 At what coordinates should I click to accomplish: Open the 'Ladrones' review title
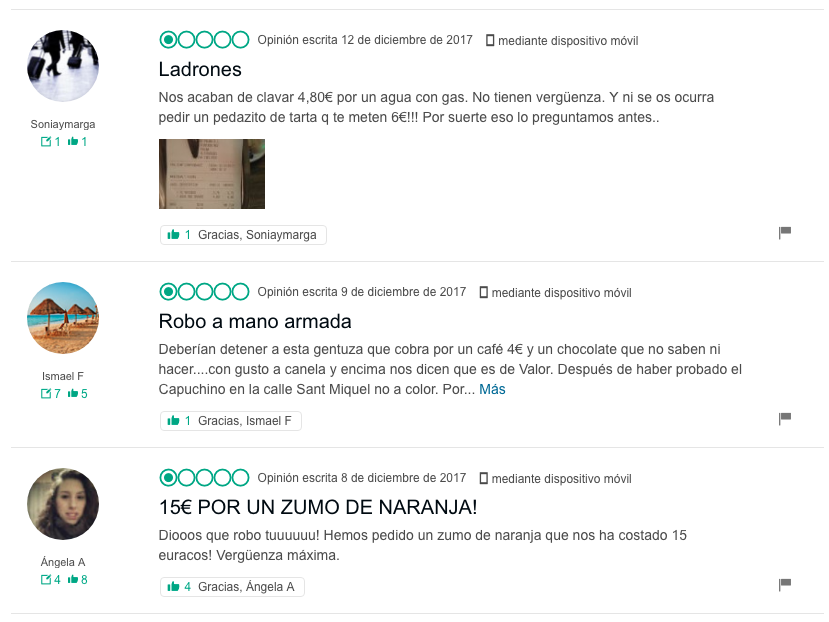200,70
